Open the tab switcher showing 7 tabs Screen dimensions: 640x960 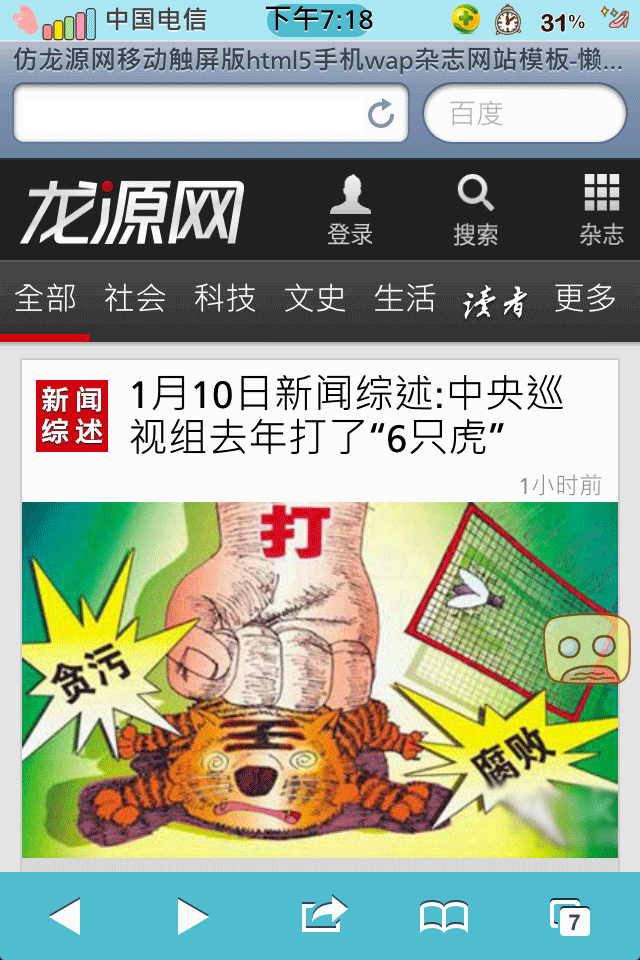point(570,916)
